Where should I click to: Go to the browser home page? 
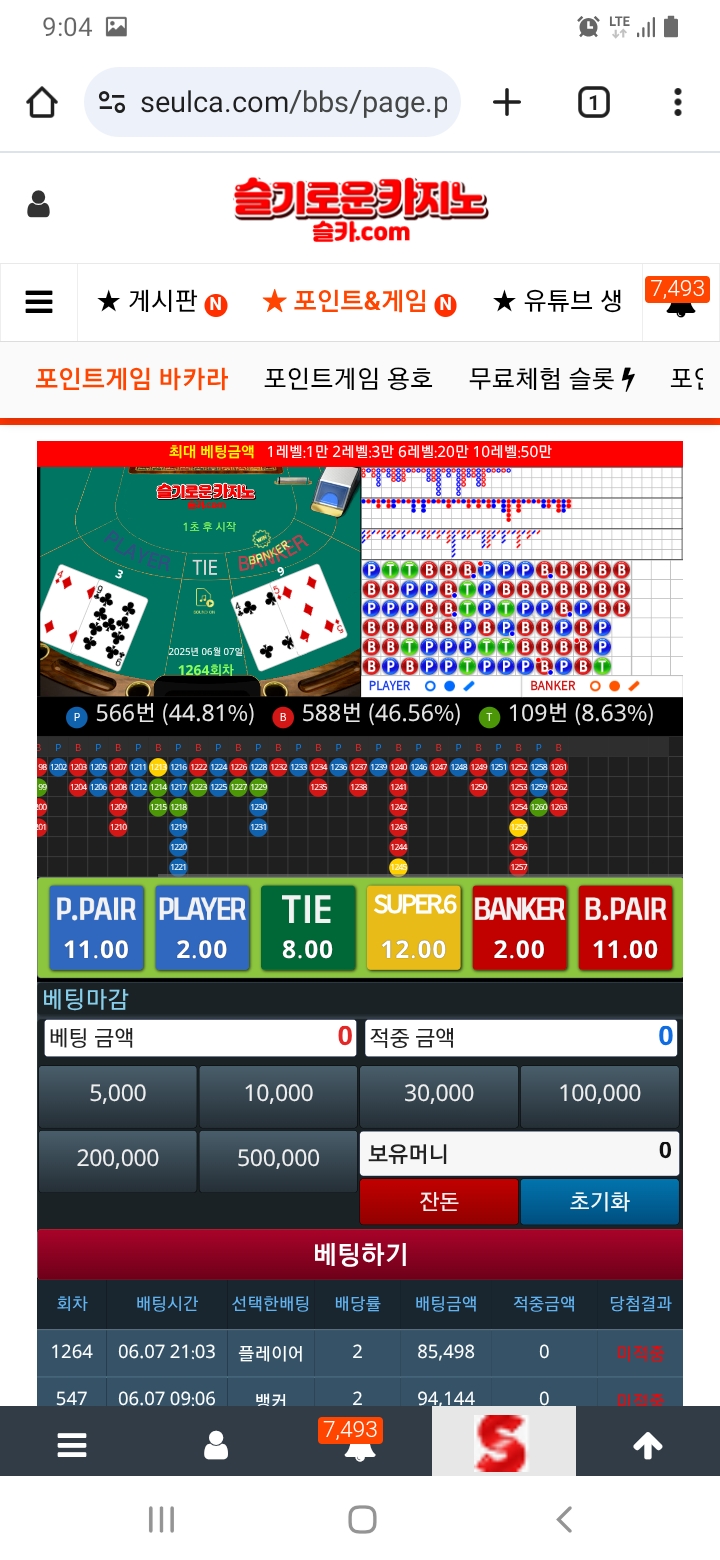(x=42, y=102)
